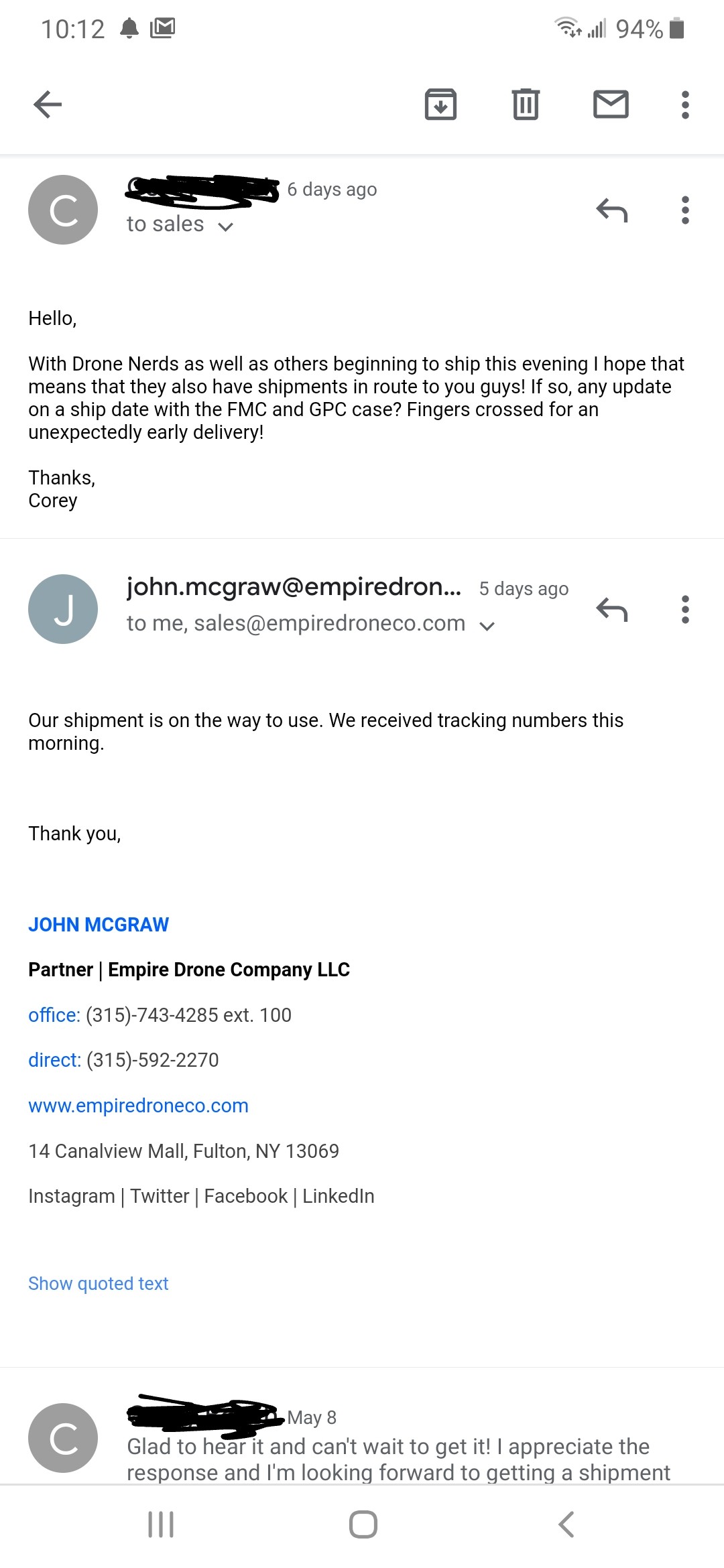Screen dimensions: 724x1568
Task: Delete this email thread
Action: point(526,105)
